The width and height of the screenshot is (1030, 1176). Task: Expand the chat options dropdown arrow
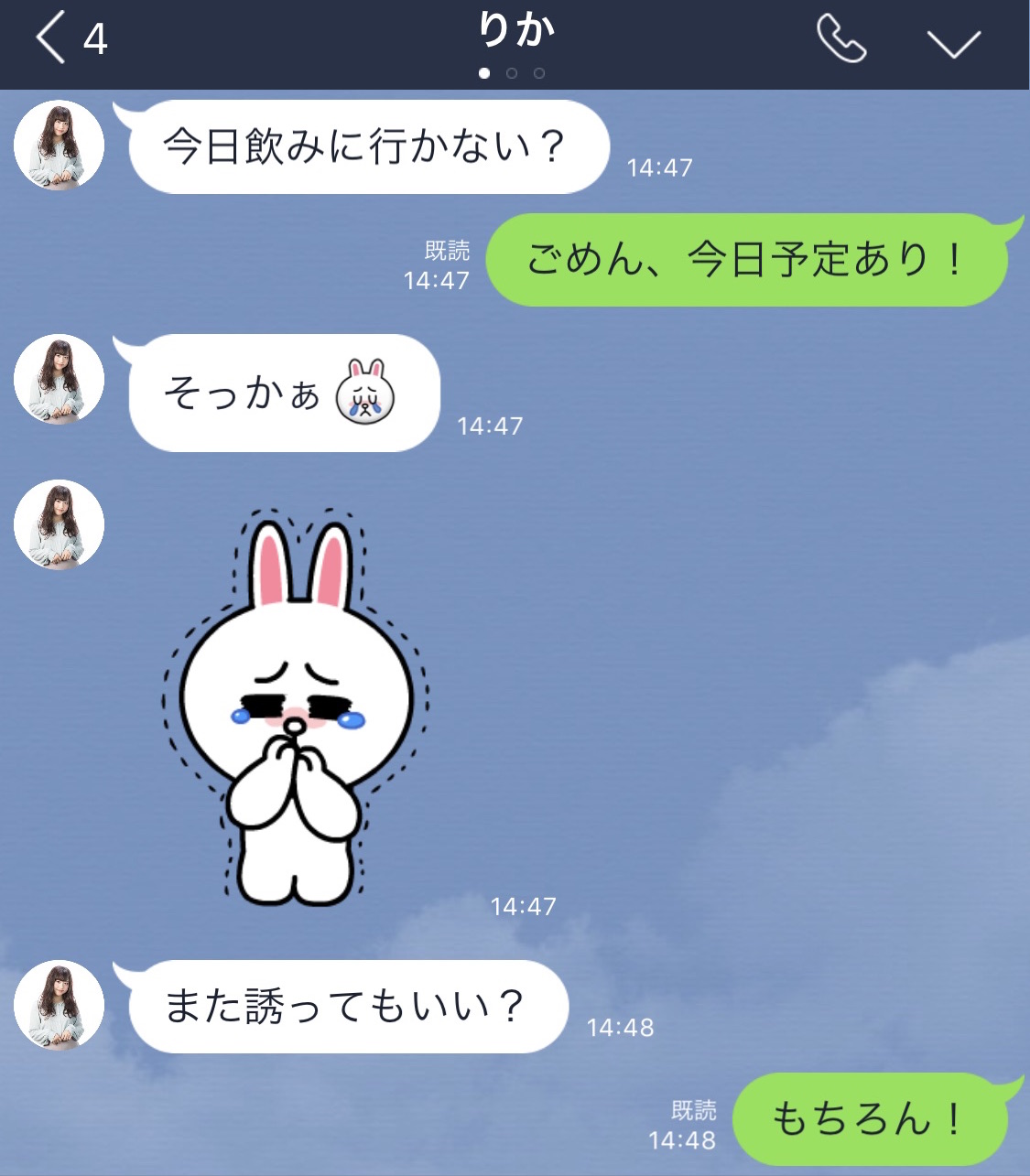tap(953, 42)
